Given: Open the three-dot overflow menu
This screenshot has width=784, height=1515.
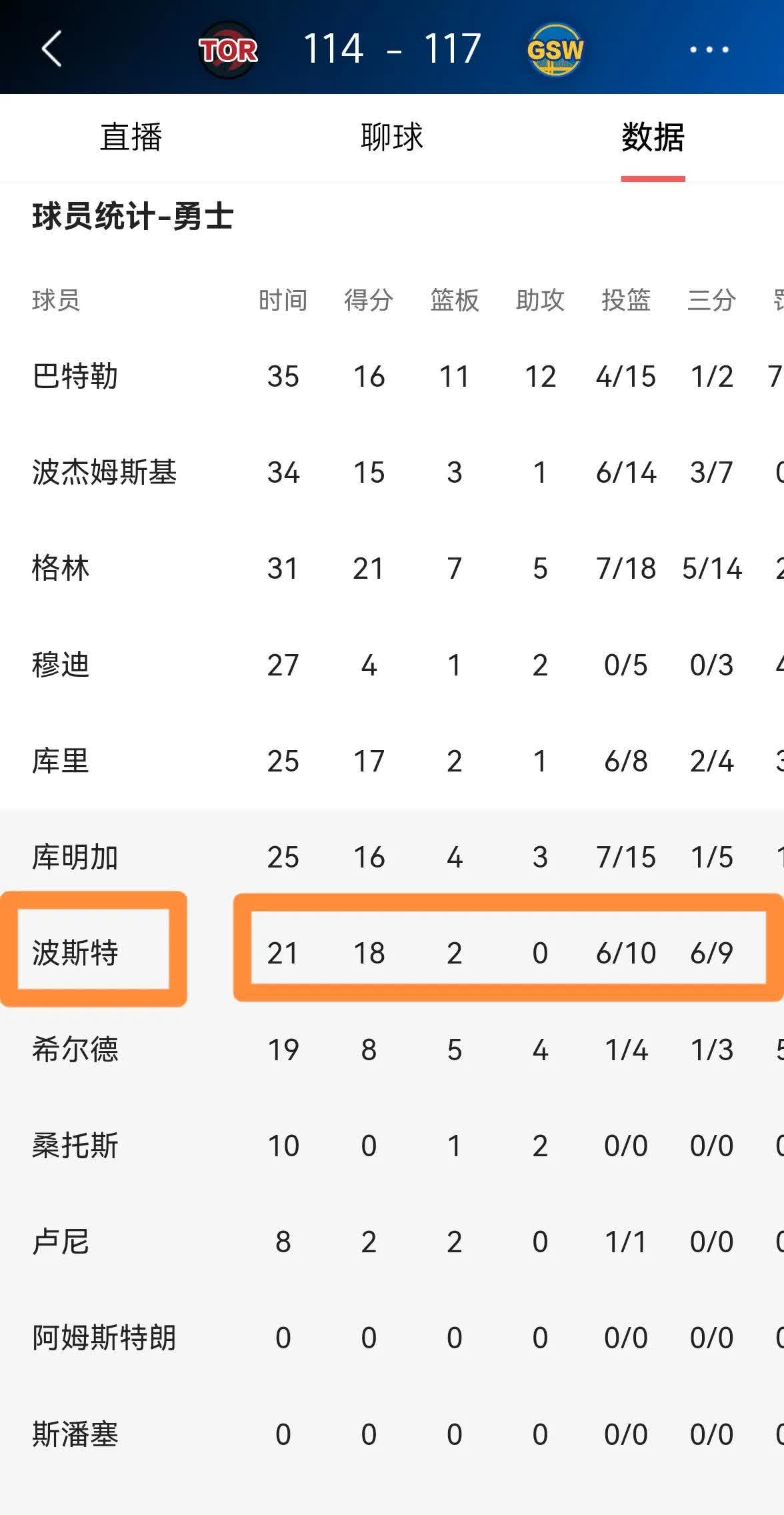Looking at the screenshot, I should tap(709, 49).
